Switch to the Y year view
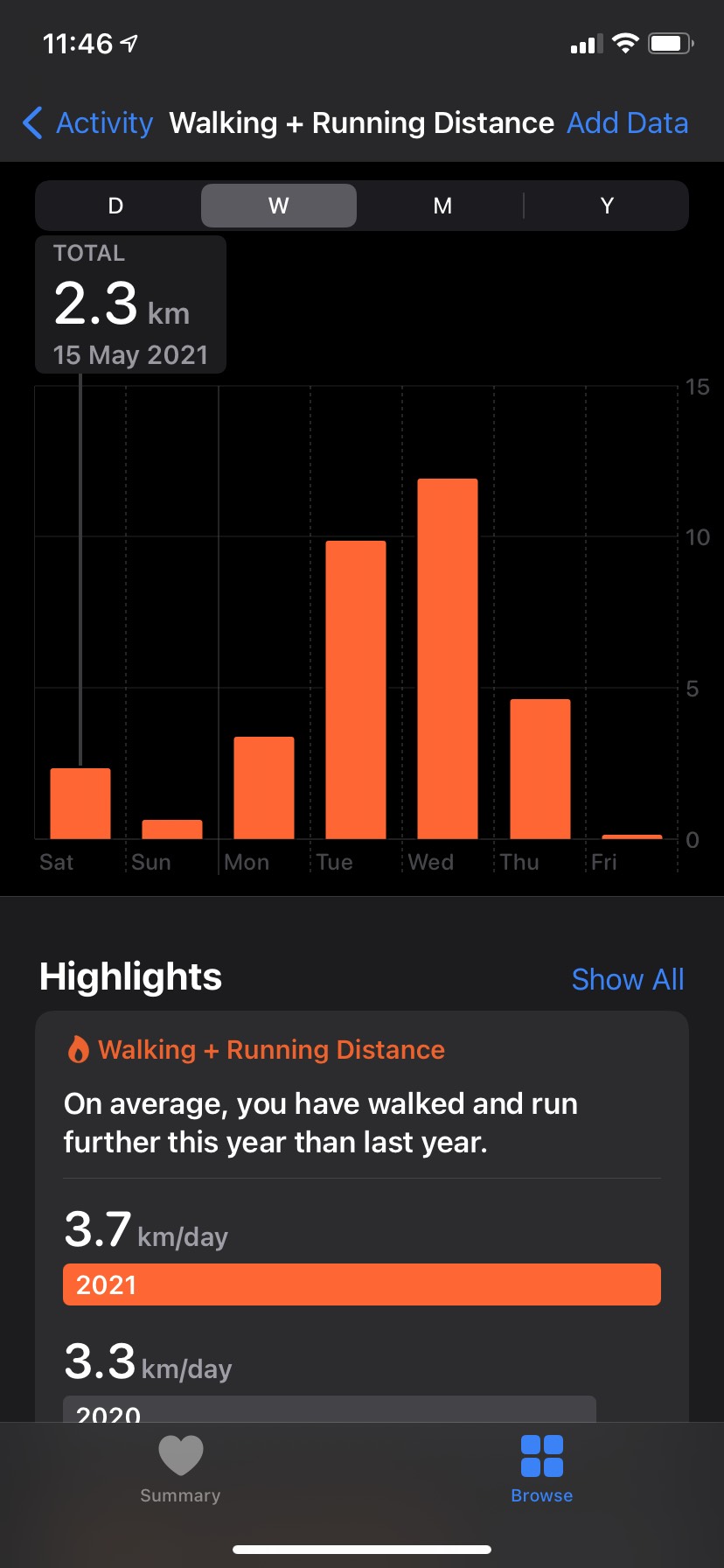Viewport: 724px width, 1568px height. tap(607, 206)
